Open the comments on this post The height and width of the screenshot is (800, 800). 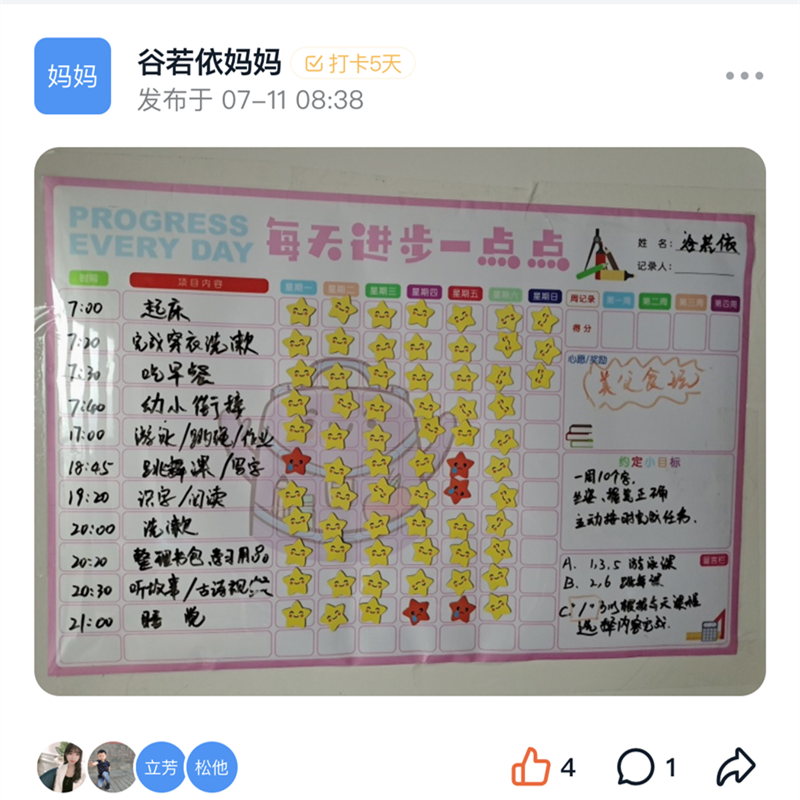tap(635, 767)
